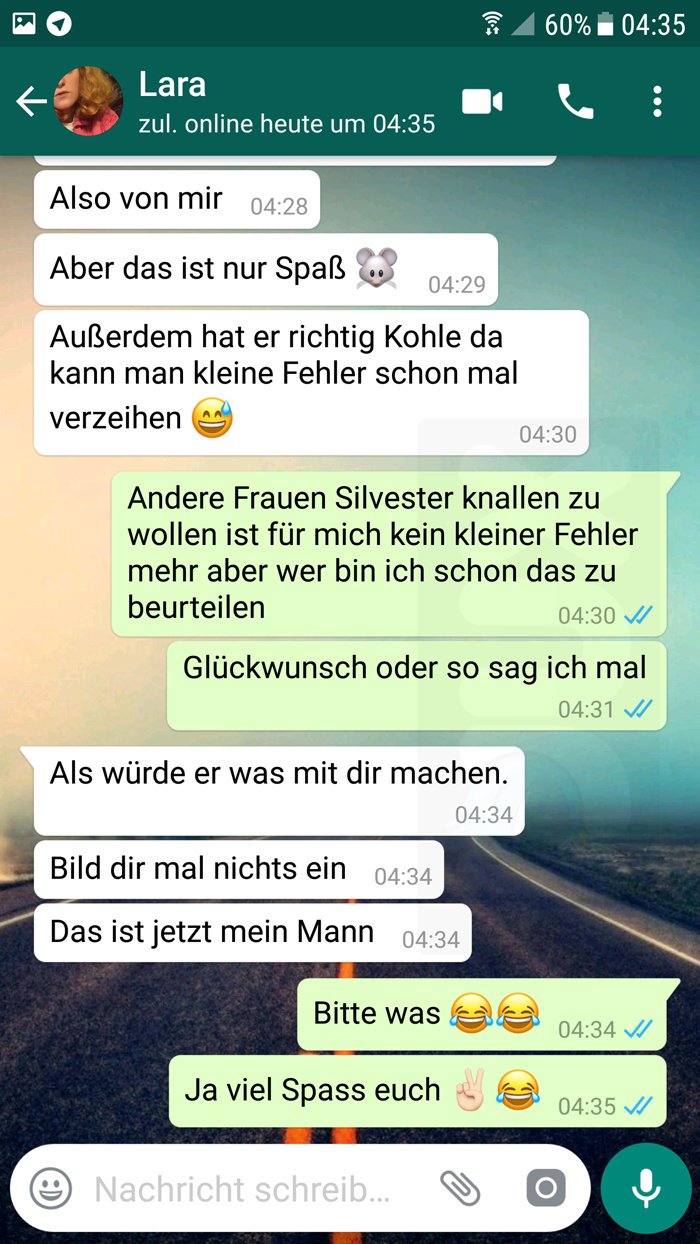The width and height of the screenshot is (700, 1244).
Task: Start a video call with Lara
Action: pyautogui.click(x=482, y=101)
